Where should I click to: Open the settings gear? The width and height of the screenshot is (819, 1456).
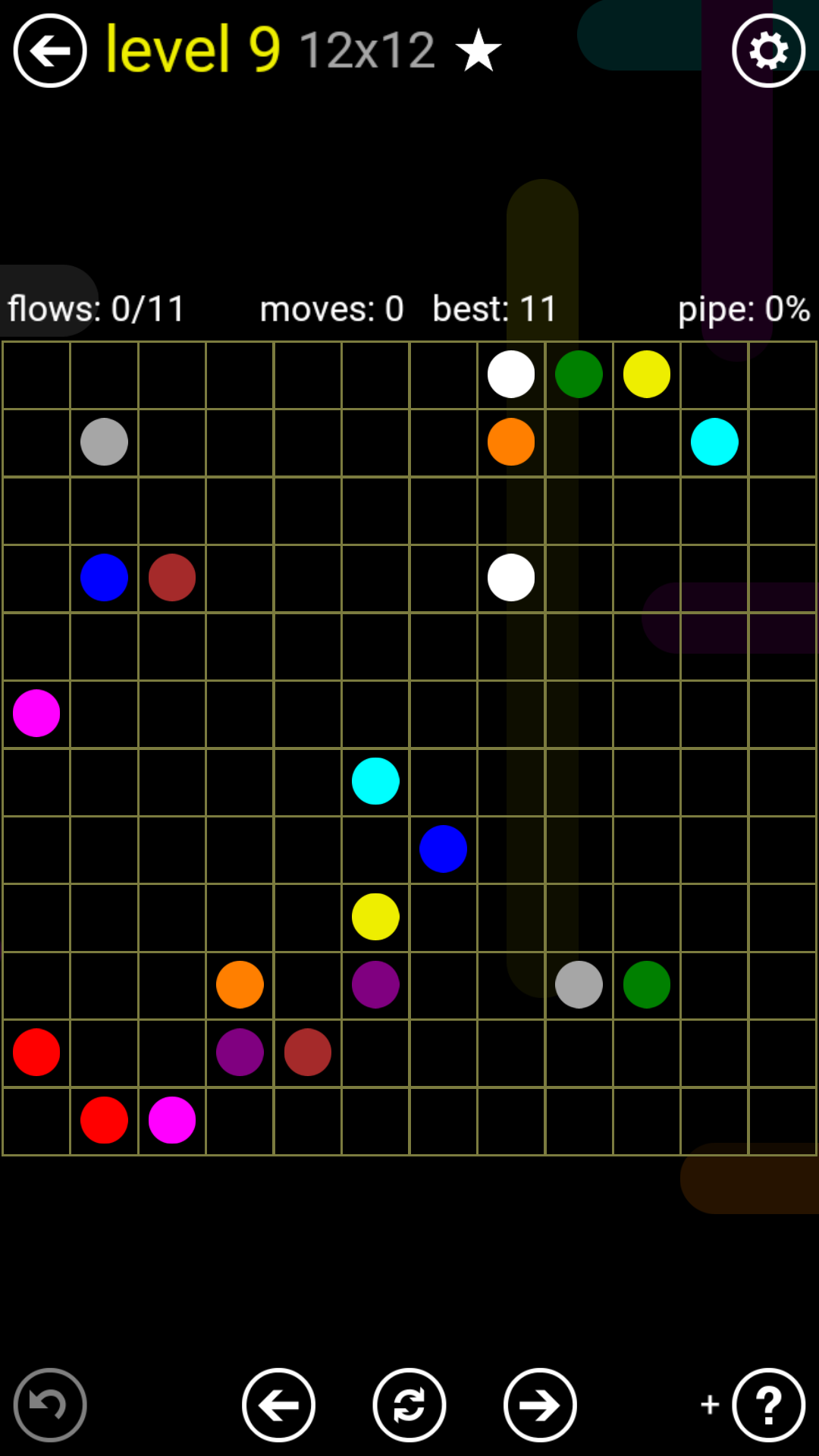768,51
